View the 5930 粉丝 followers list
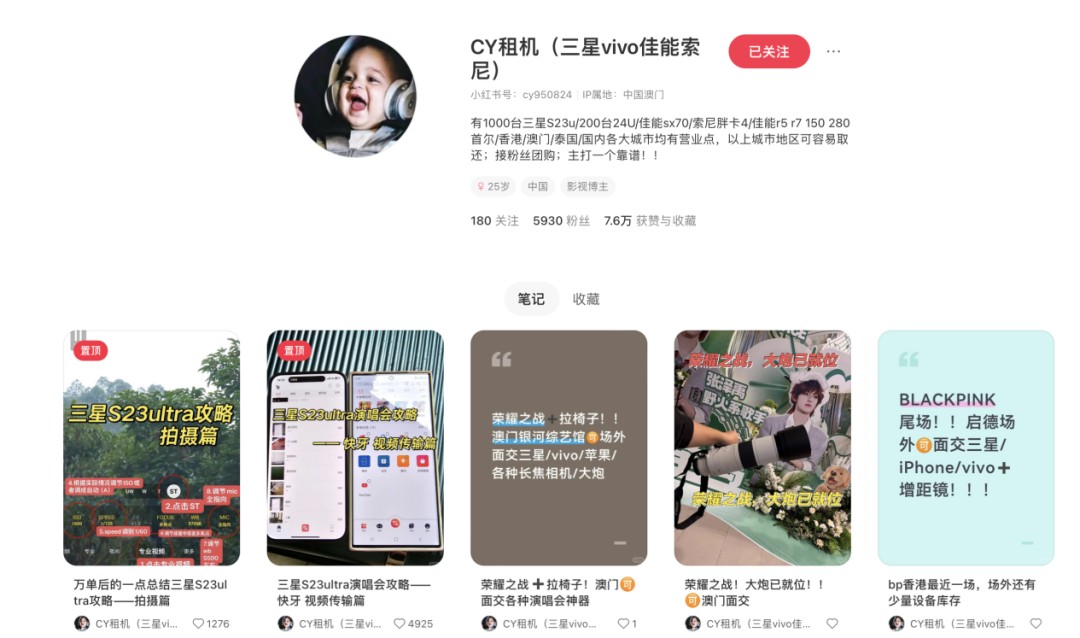Image resolution: width=1080 pixels, height=638 pixels. (562, 221)
